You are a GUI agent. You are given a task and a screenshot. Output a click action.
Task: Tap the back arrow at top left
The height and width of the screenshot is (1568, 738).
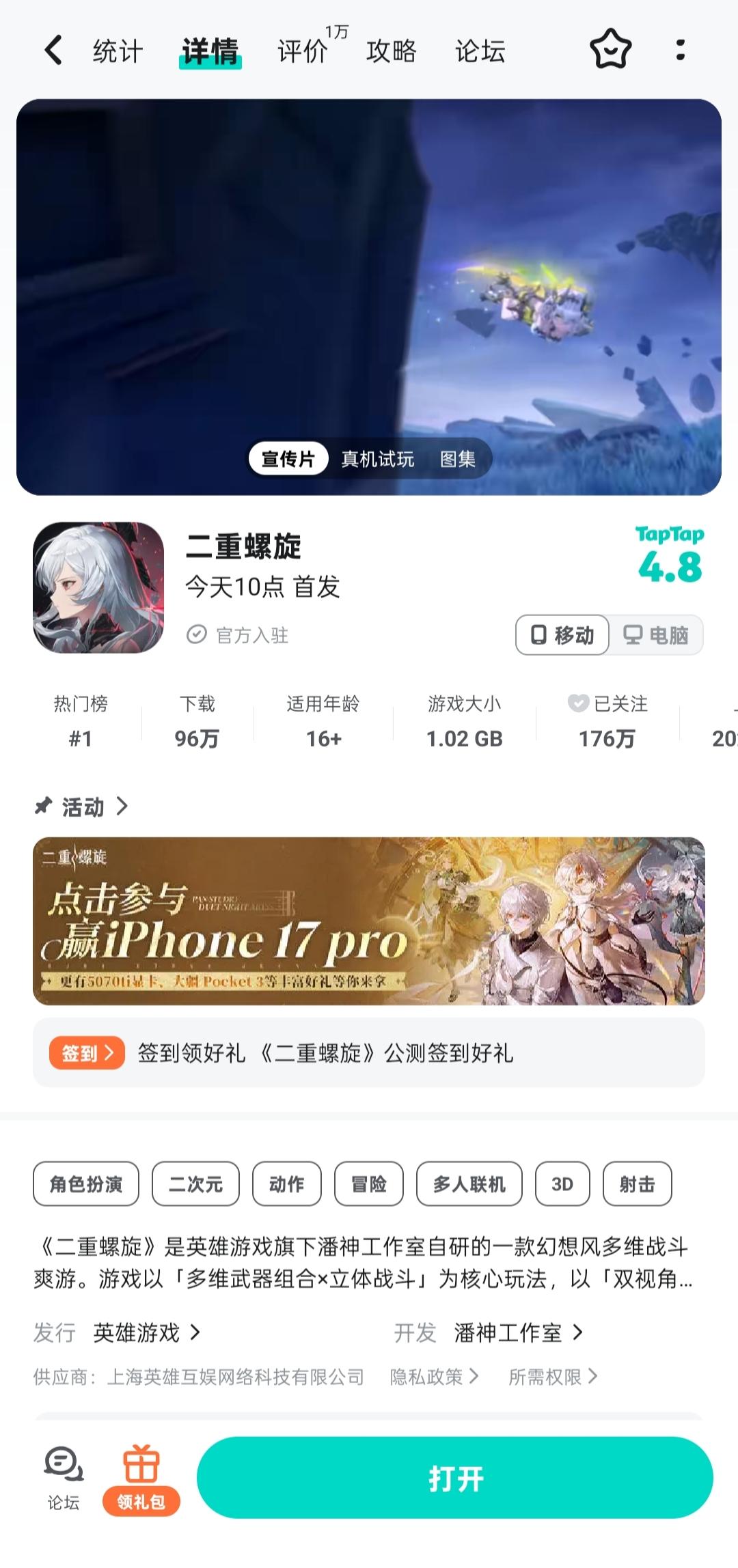tap(53, 51)
